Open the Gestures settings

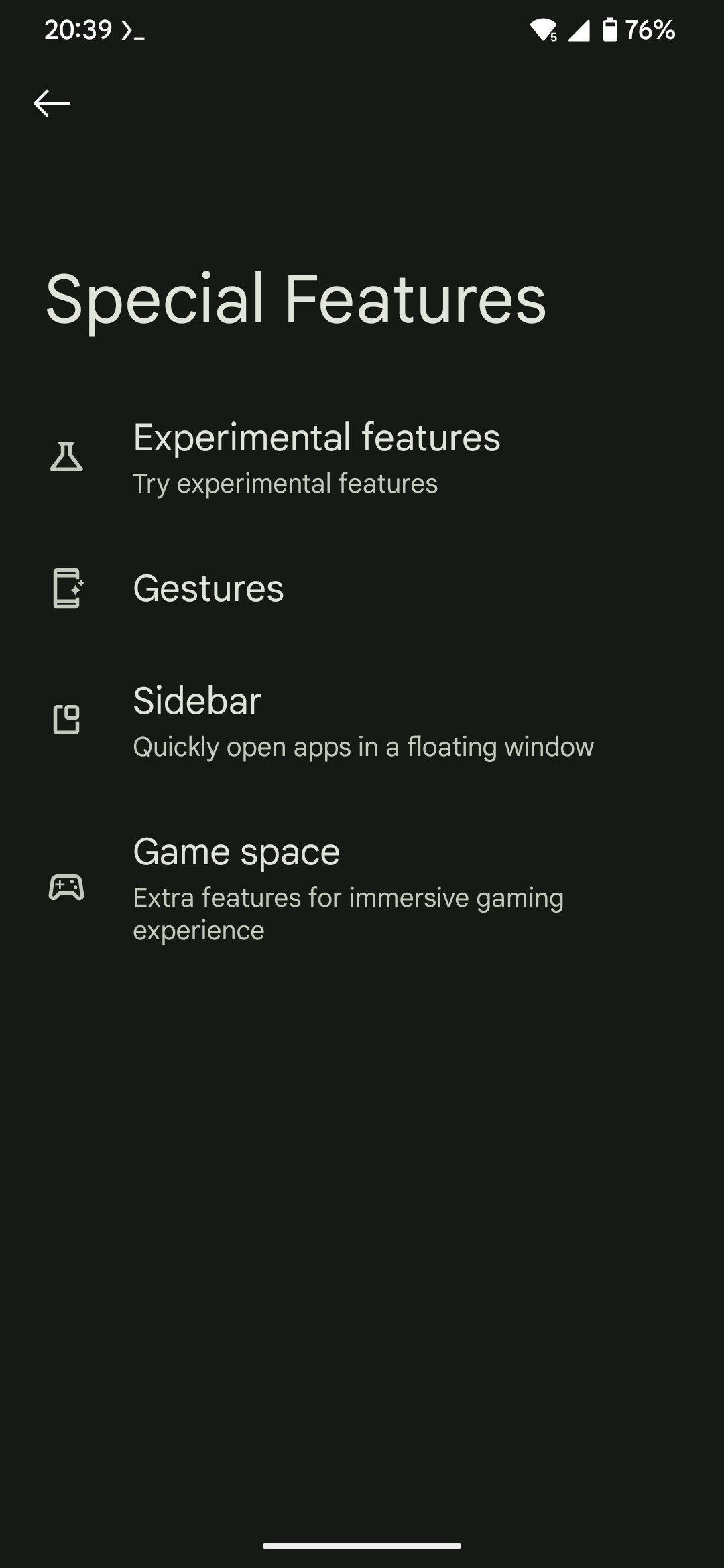[x=208, y=588]
